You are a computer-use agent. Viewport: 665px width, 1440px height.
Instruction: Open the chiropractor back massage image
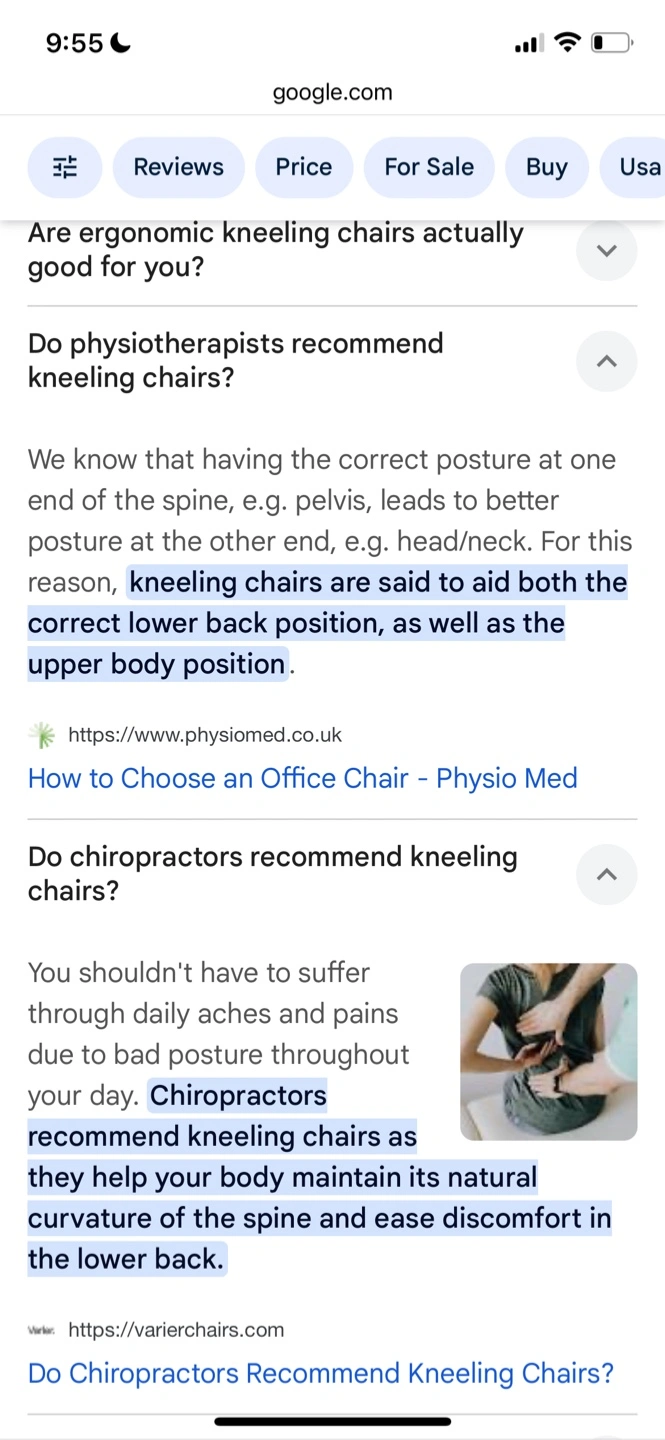(x=548, y=1051)
